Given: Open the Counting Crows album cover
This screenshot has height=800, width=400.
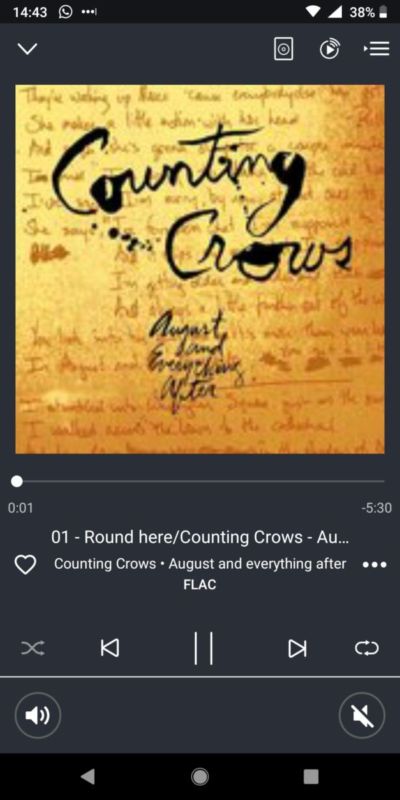Looking at the screenshot, I should point(200,269).
